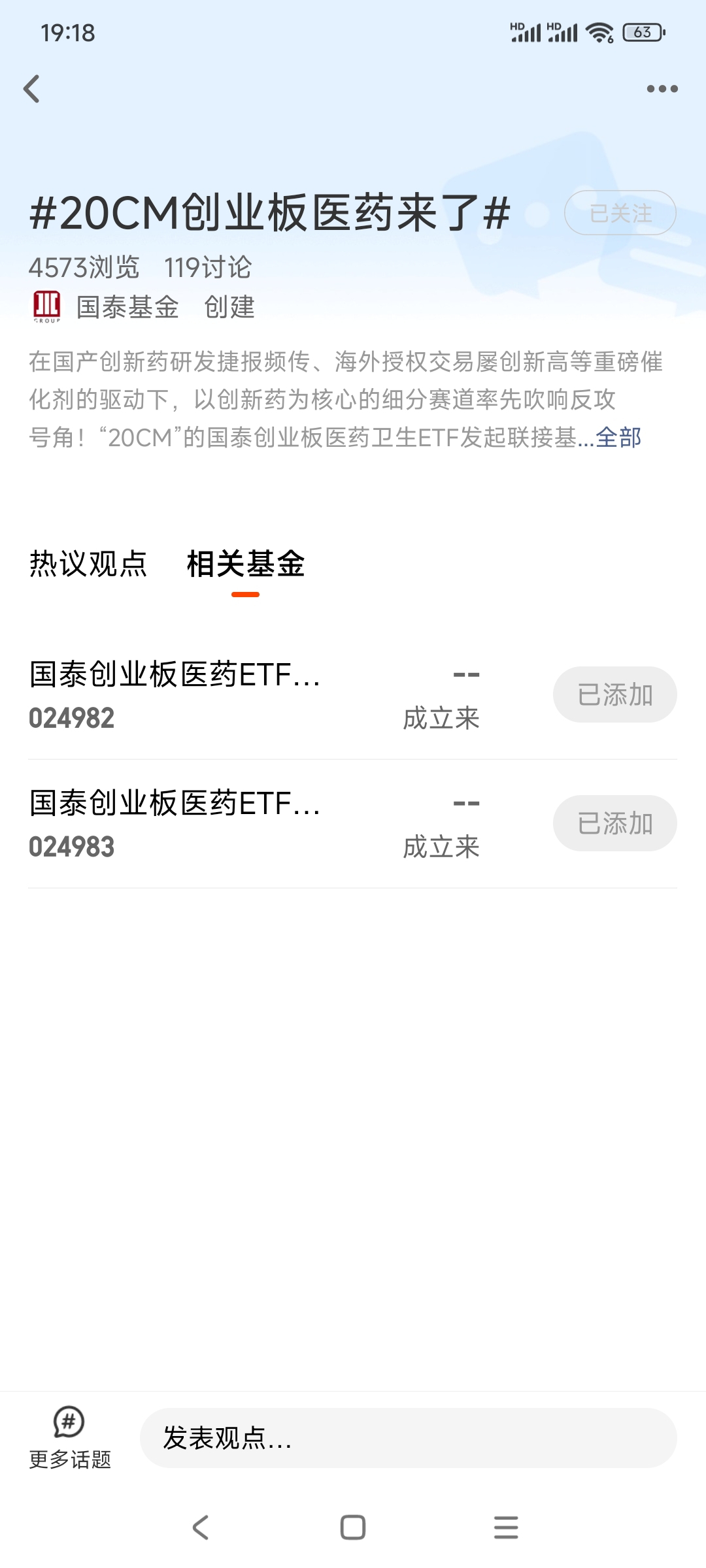
Task: Open fund 024983 details
Action: pos(255,824)
